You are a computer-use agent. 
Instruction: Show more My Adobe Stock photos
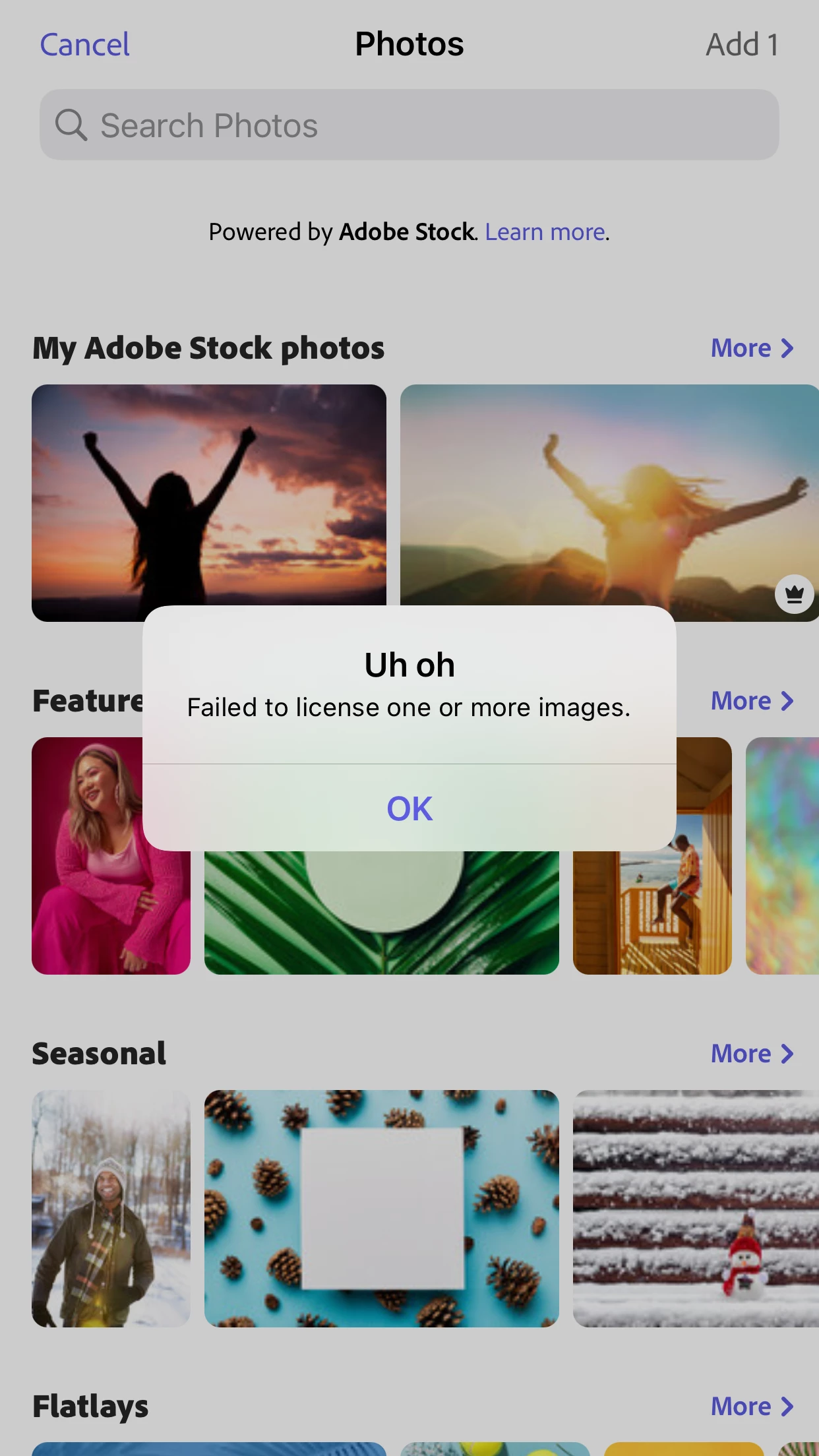click(752, 348)
